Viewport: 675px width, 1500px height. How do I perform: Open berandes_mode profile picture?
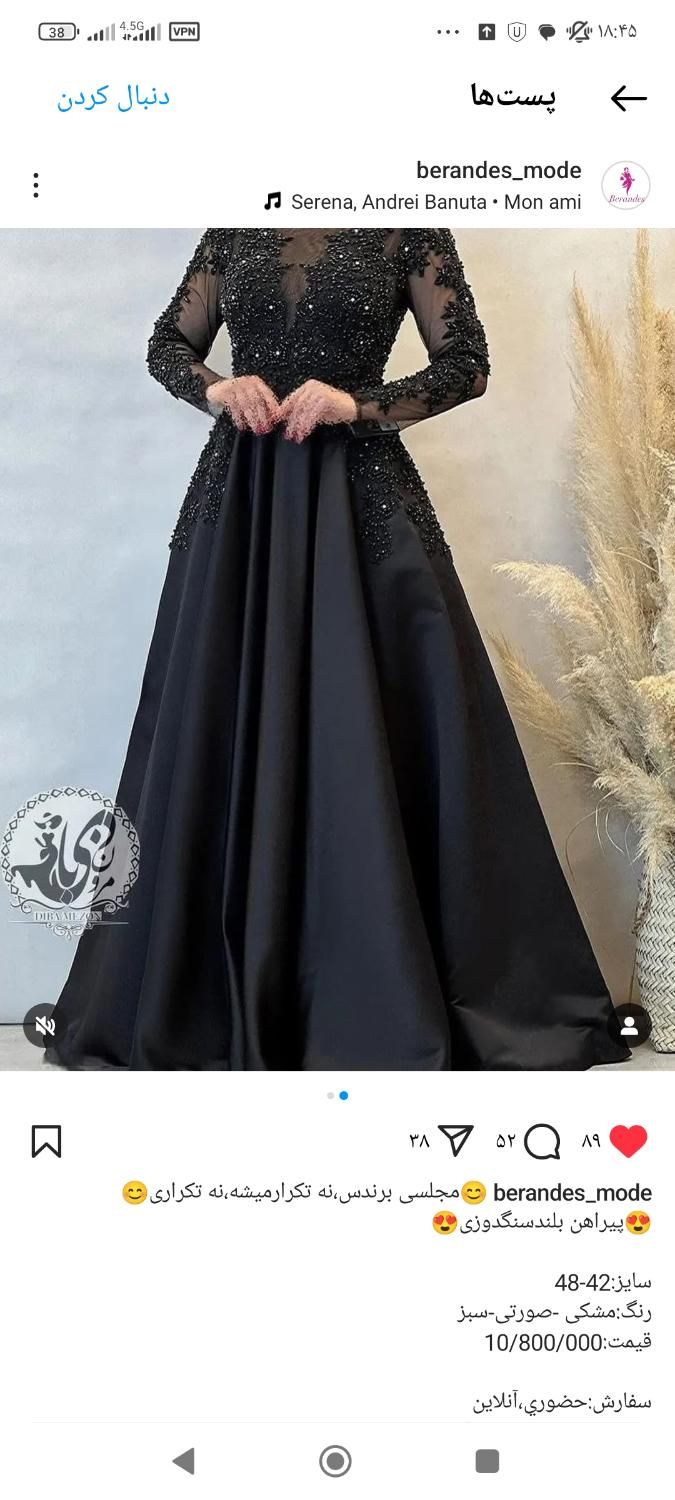coord(625,186)
